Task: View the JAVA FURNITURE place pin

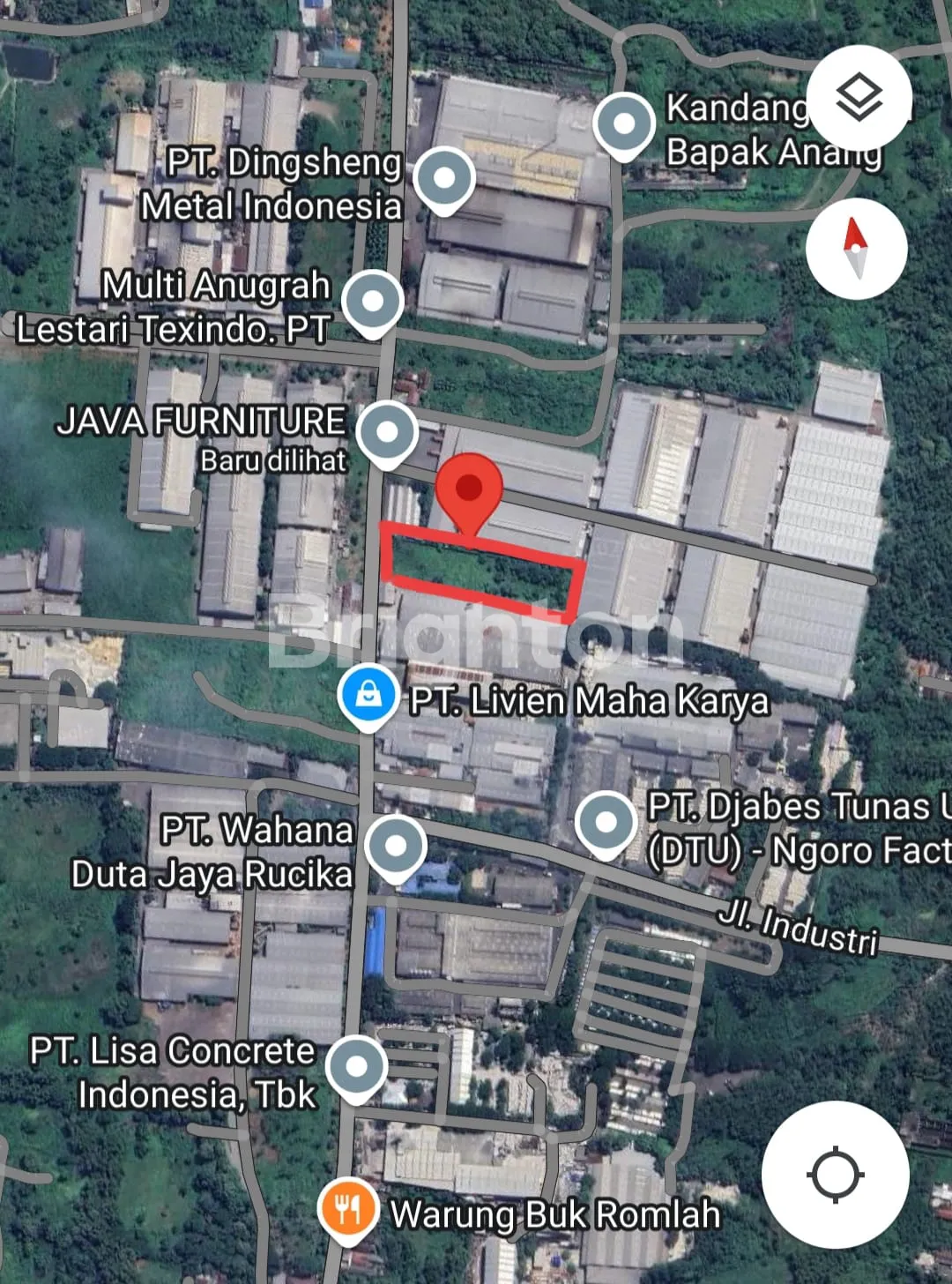Action: point(387,432)
